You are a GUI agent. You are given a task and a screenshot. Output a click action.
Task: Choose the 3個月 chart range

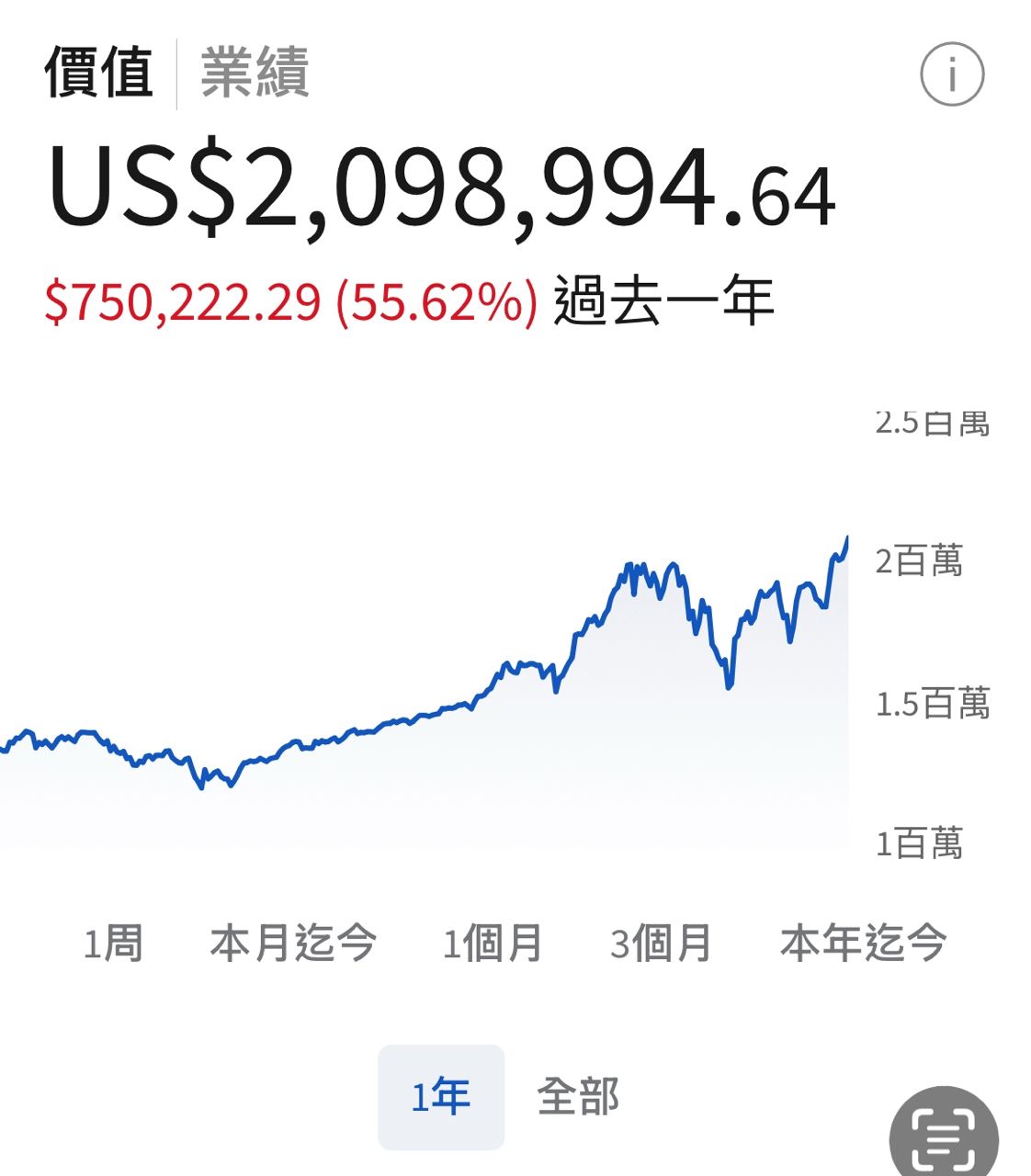click(x=662, y=944)
